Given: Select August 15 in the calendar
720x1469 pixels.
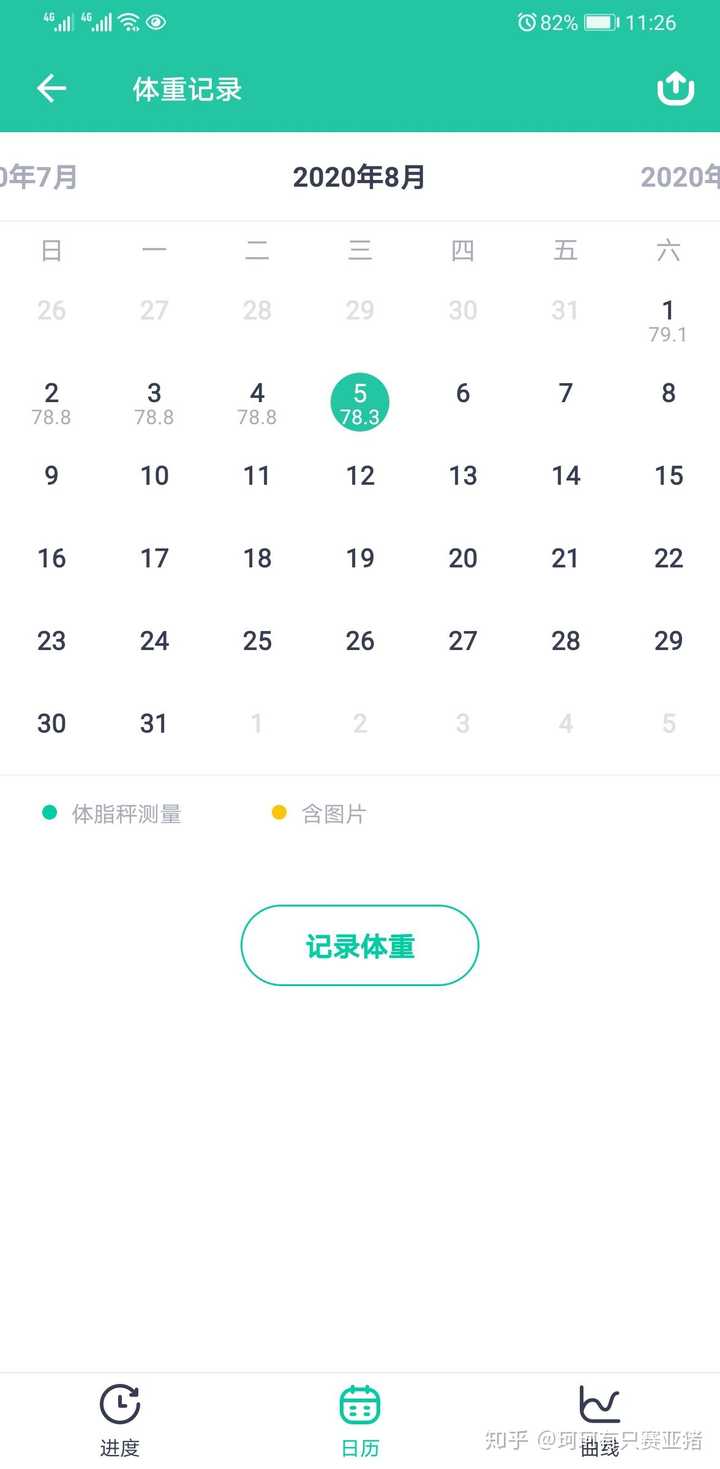Looking at the screenshot, I should tap(668, 476).
